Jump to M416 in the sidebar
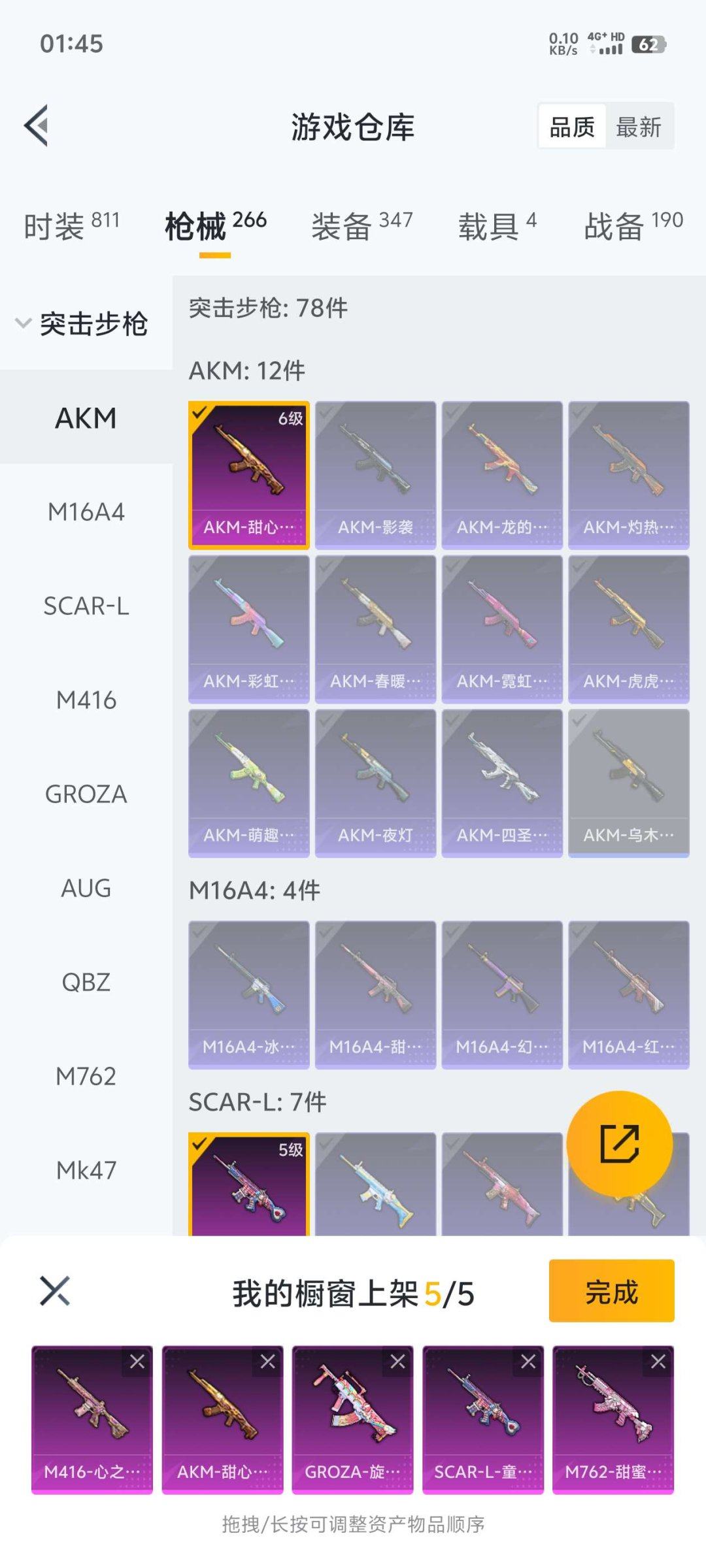The width and height of the screenshot is (706, 1568). click(86, 700)
